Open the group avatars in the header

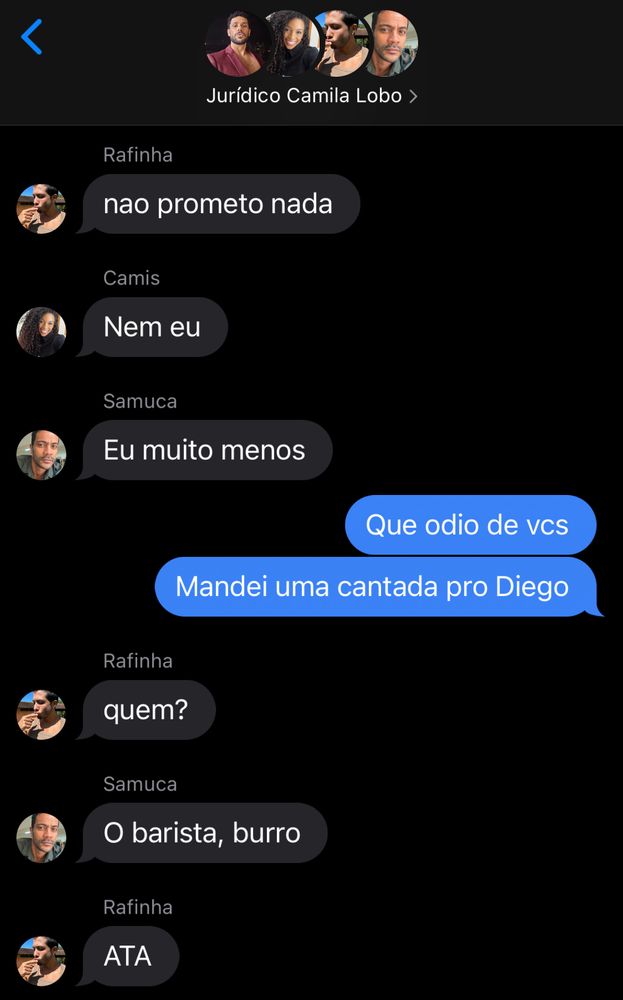pyautogui.click(x=311, y=44)
